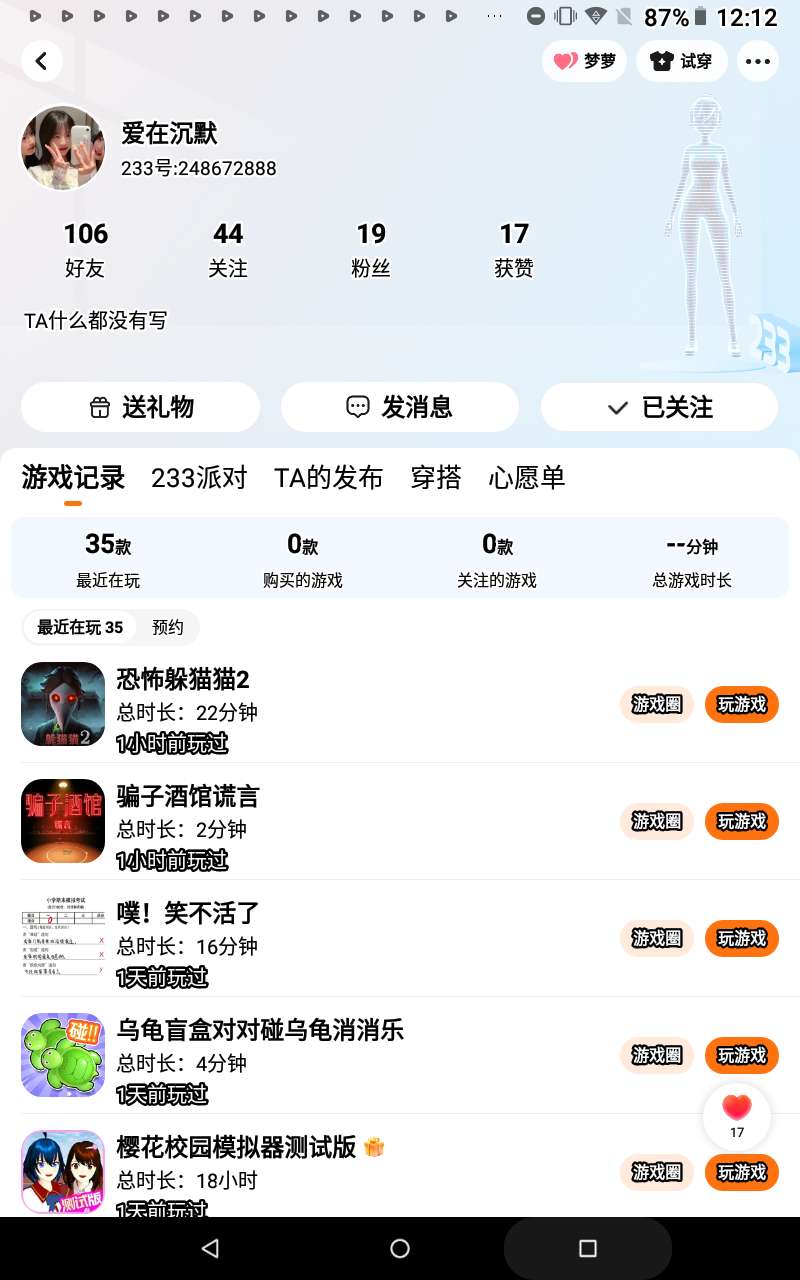
Task: Open the 噗!笑不活了 game entry
Action: point(188,913)
